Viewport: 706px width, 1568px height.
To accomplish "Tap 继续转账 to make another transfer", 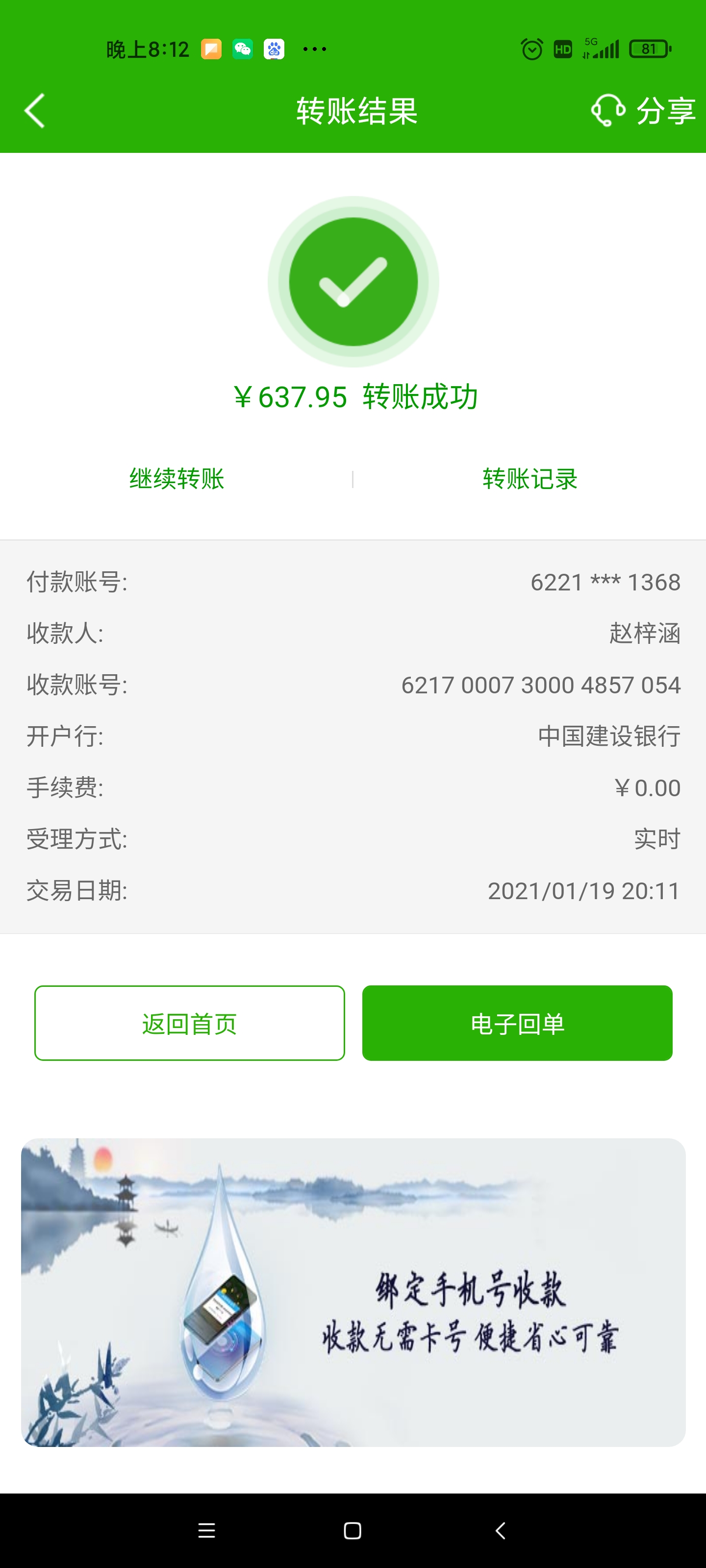I will (x=176, y=479).
